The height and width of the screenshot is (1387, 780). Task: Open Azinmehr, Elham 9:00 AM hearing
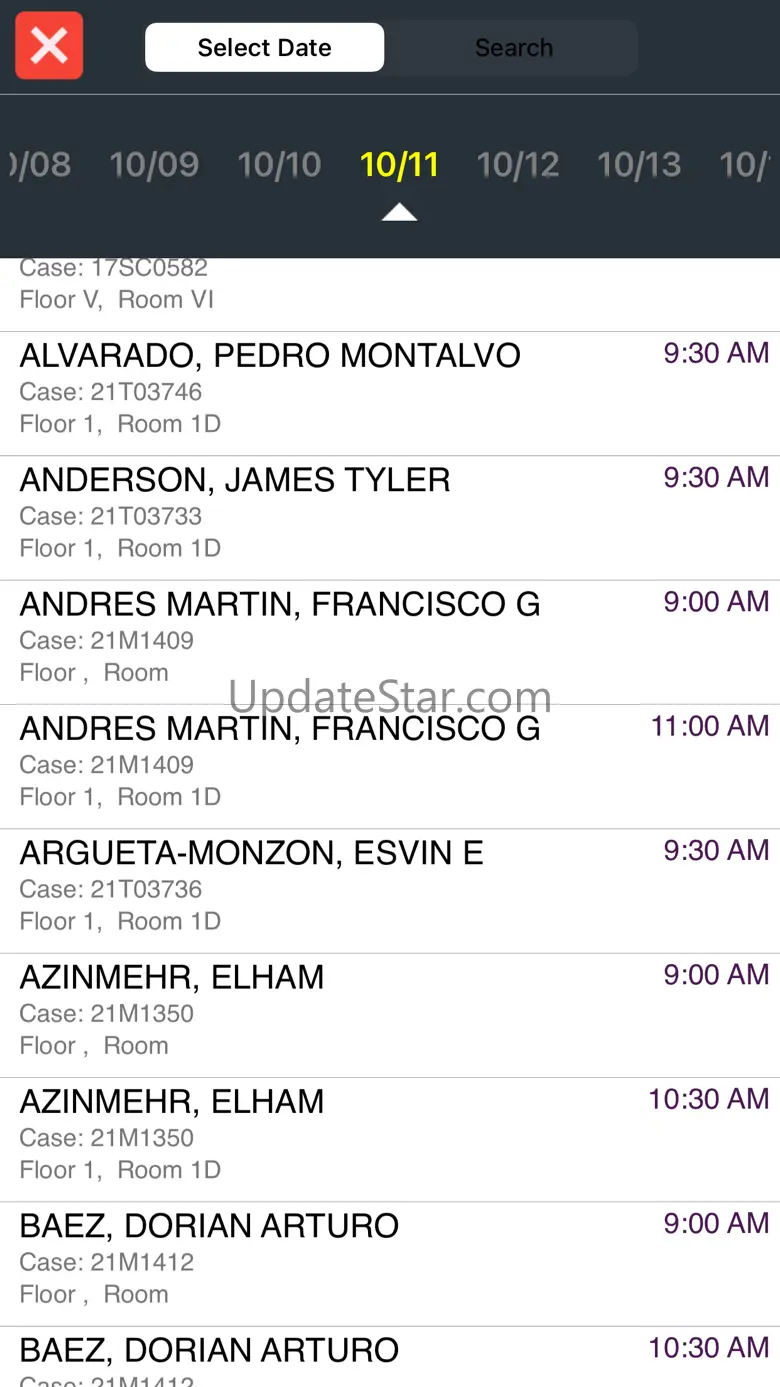[390, 1011]
